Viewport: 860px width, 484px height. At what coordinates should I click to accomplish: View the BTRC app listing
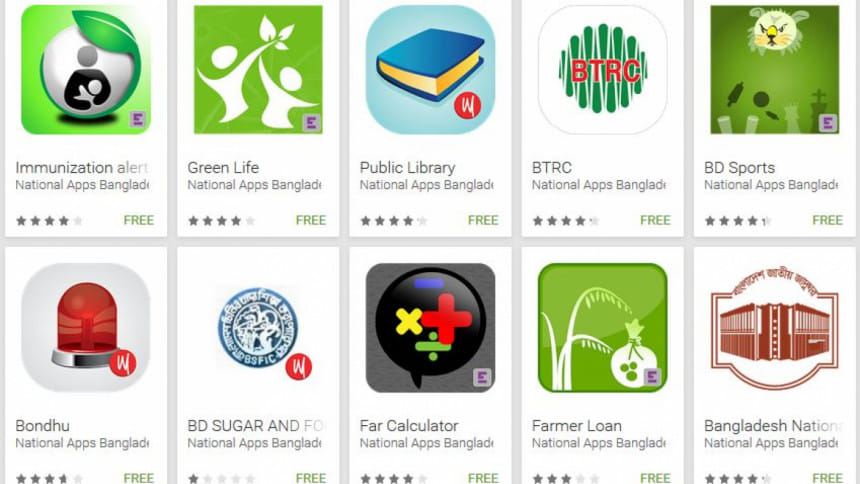click(602, 70)
